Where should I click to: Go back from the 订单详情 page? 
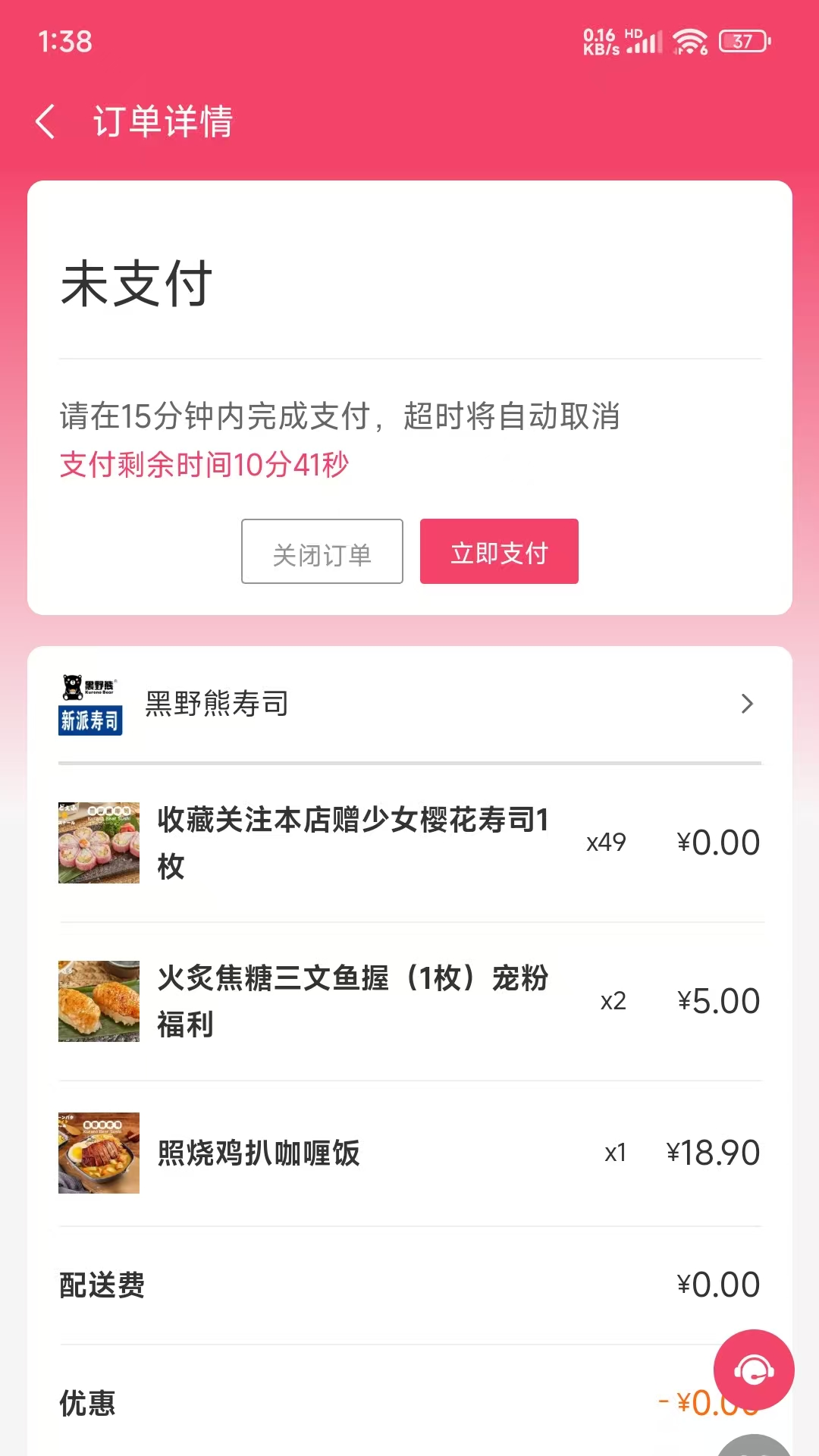pyautogui.click(x=45, y=121)
